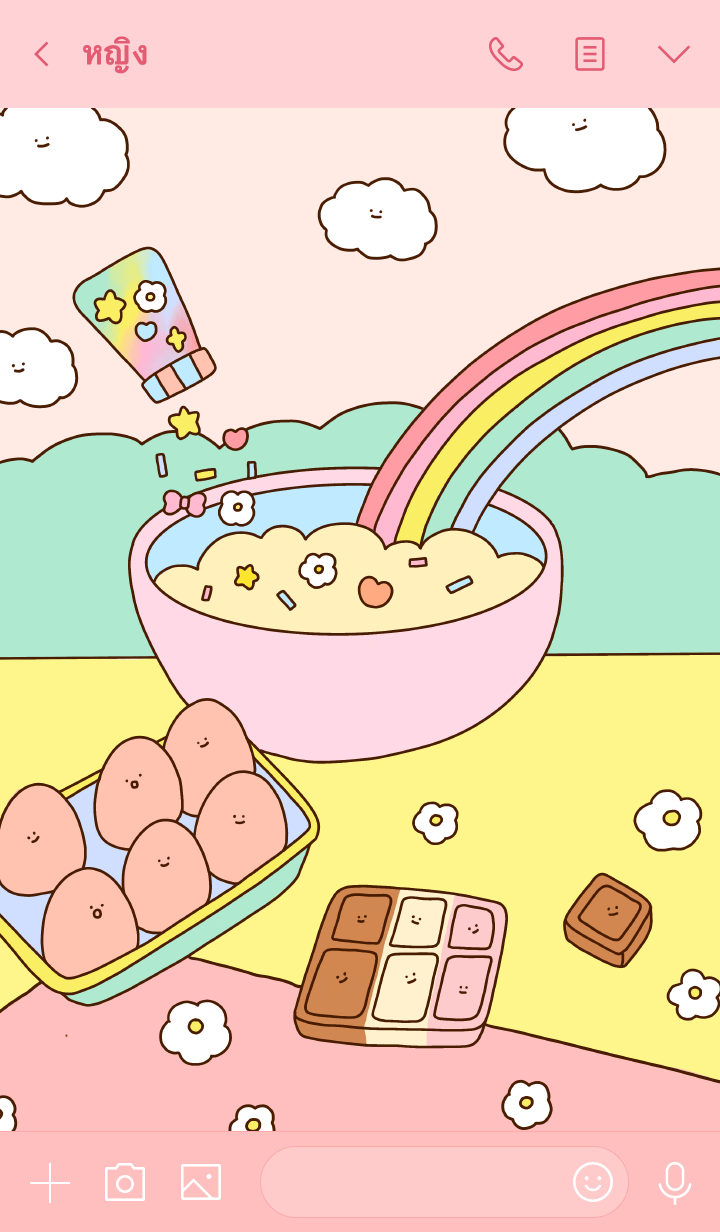Pick an image from the gallery
720x1232 pixels.
coord(201,1182)
